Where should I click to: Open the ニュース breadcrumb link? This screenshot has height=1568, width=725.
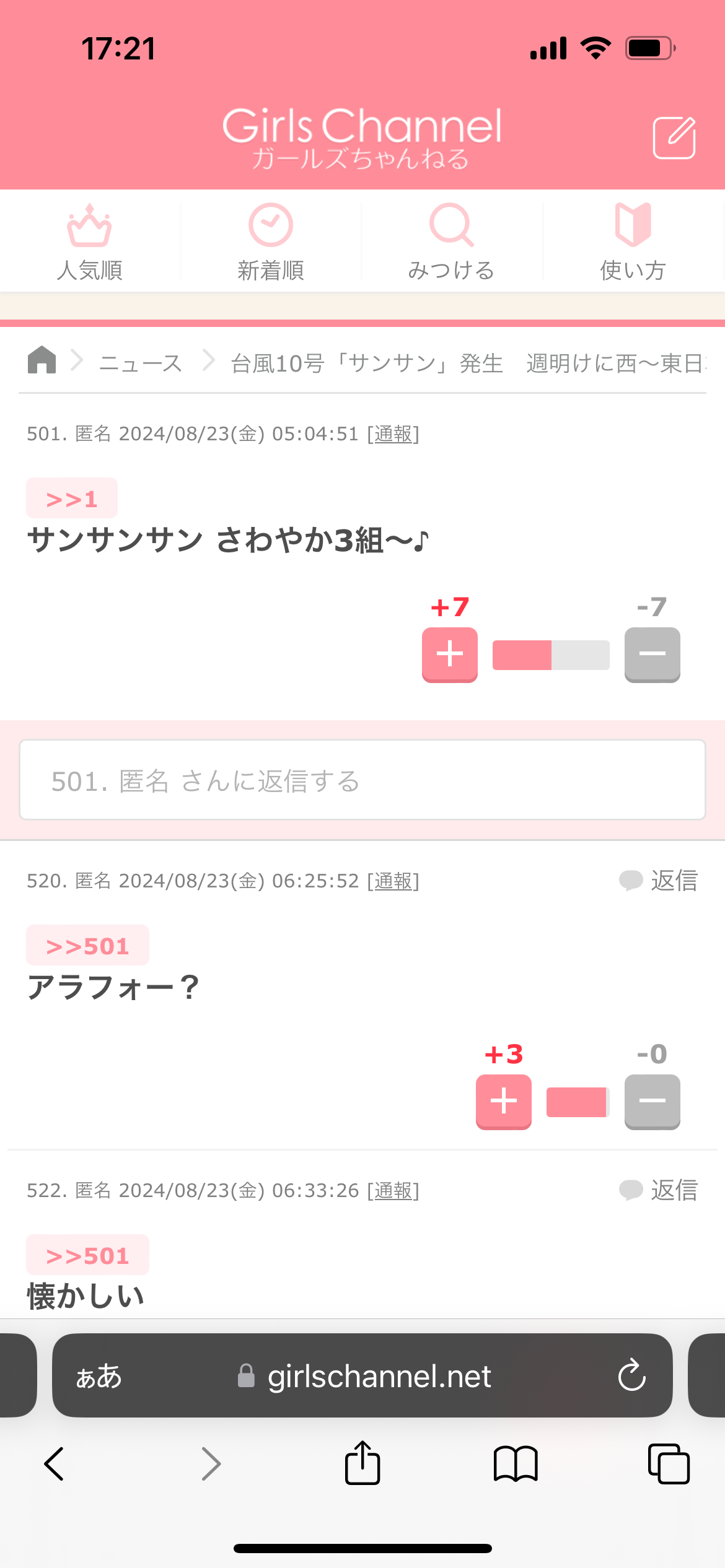point(141,363)
